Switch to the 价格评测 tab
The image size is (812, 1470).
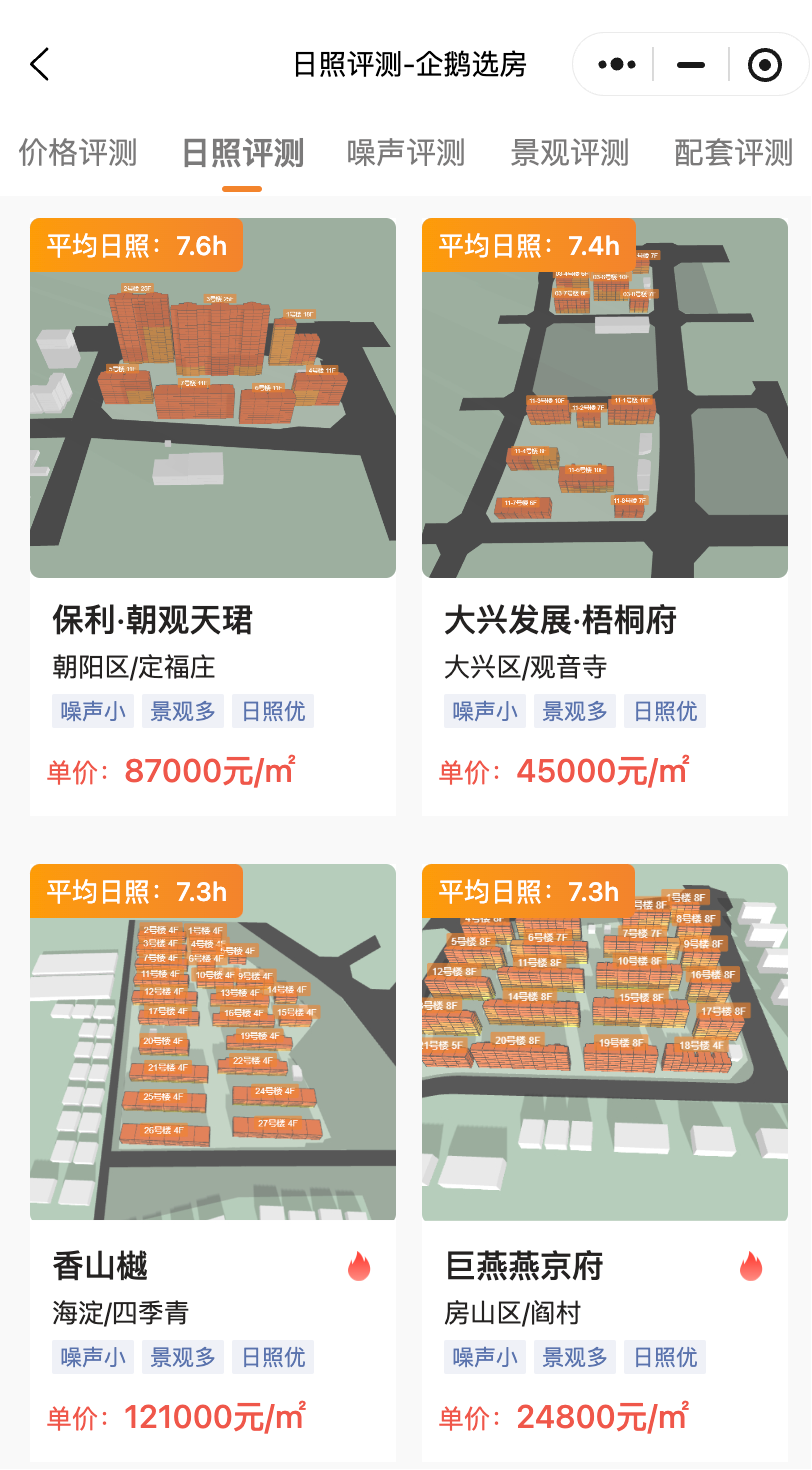(x=78, y=153)
